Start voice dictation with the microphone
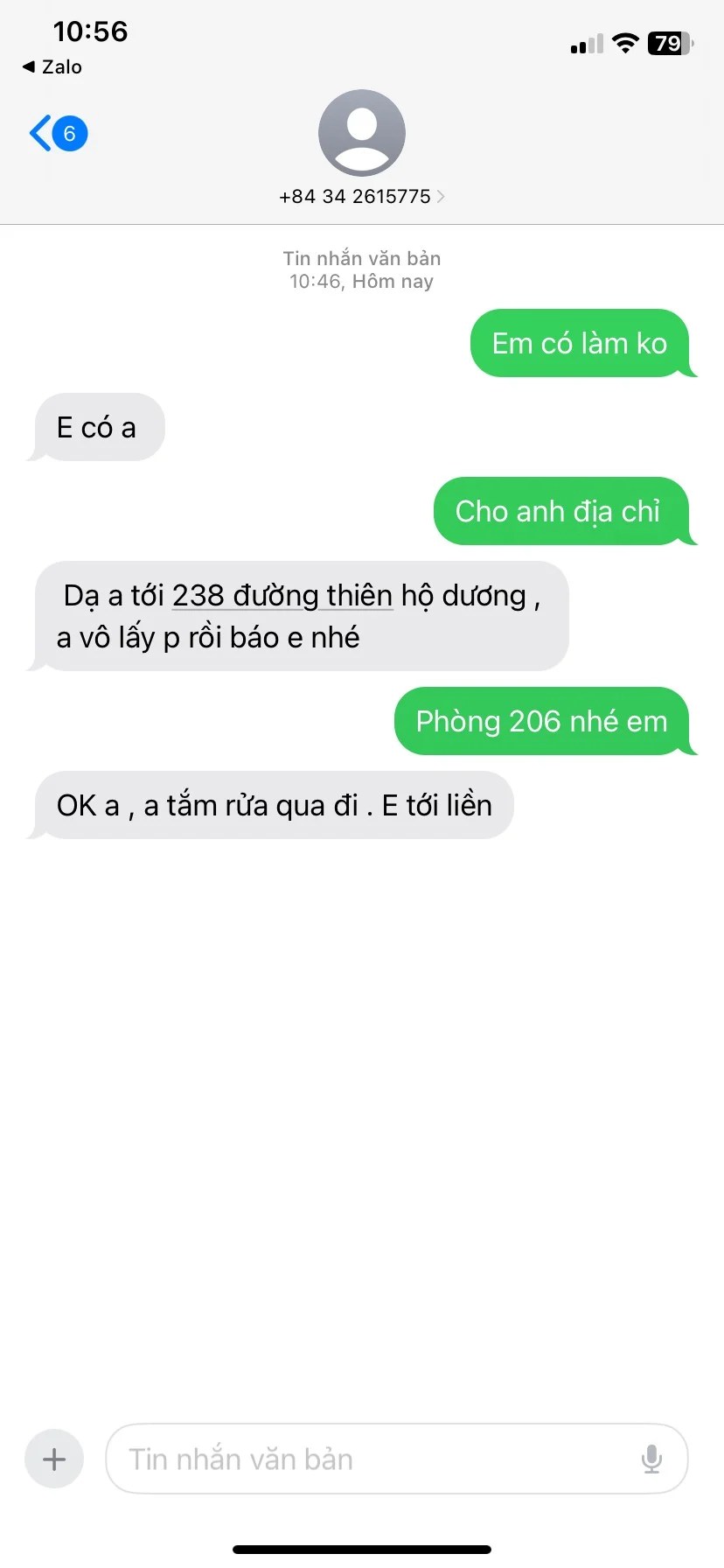 [651, 1459]
